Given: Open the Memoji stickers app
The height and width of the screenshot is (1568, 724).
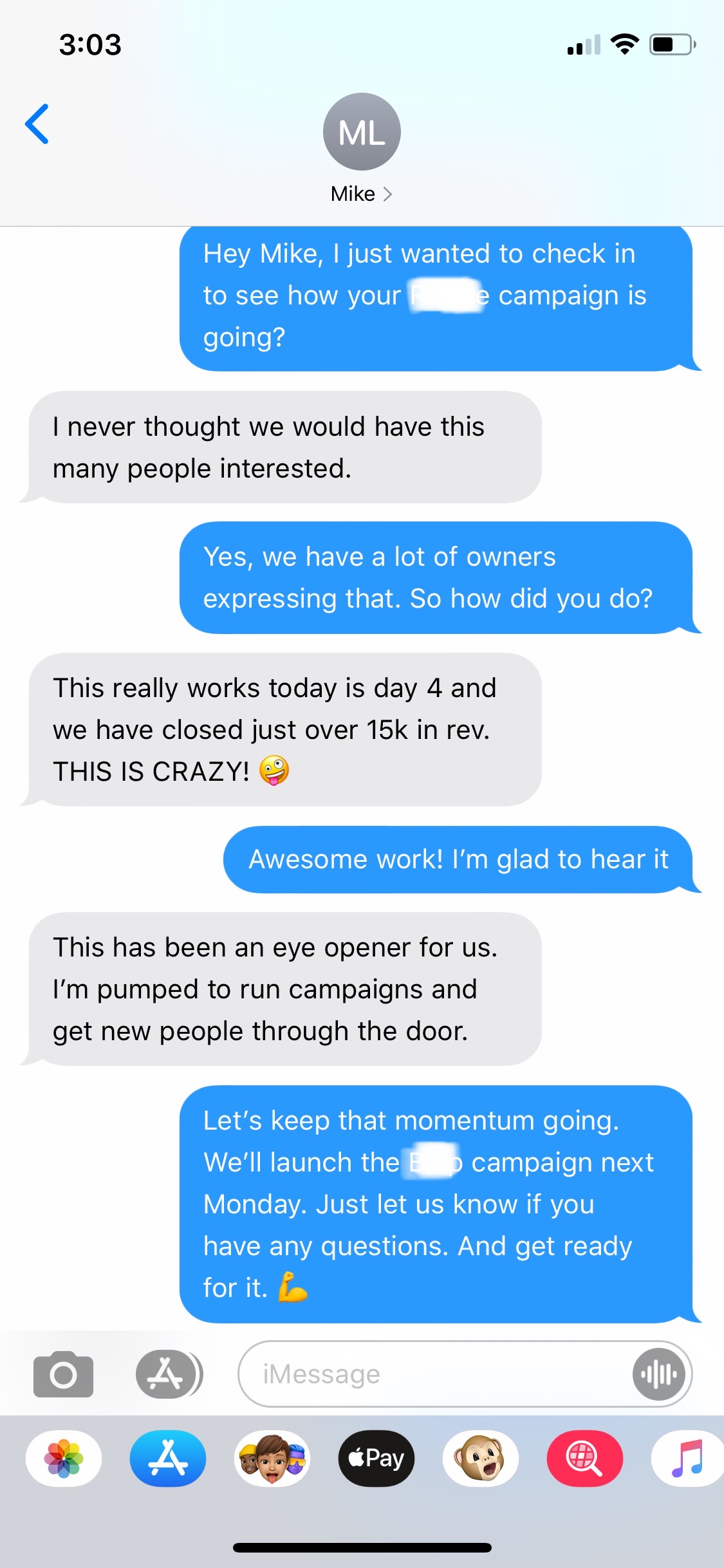Looking at the screenshot, I should (x=272, y=1459).
